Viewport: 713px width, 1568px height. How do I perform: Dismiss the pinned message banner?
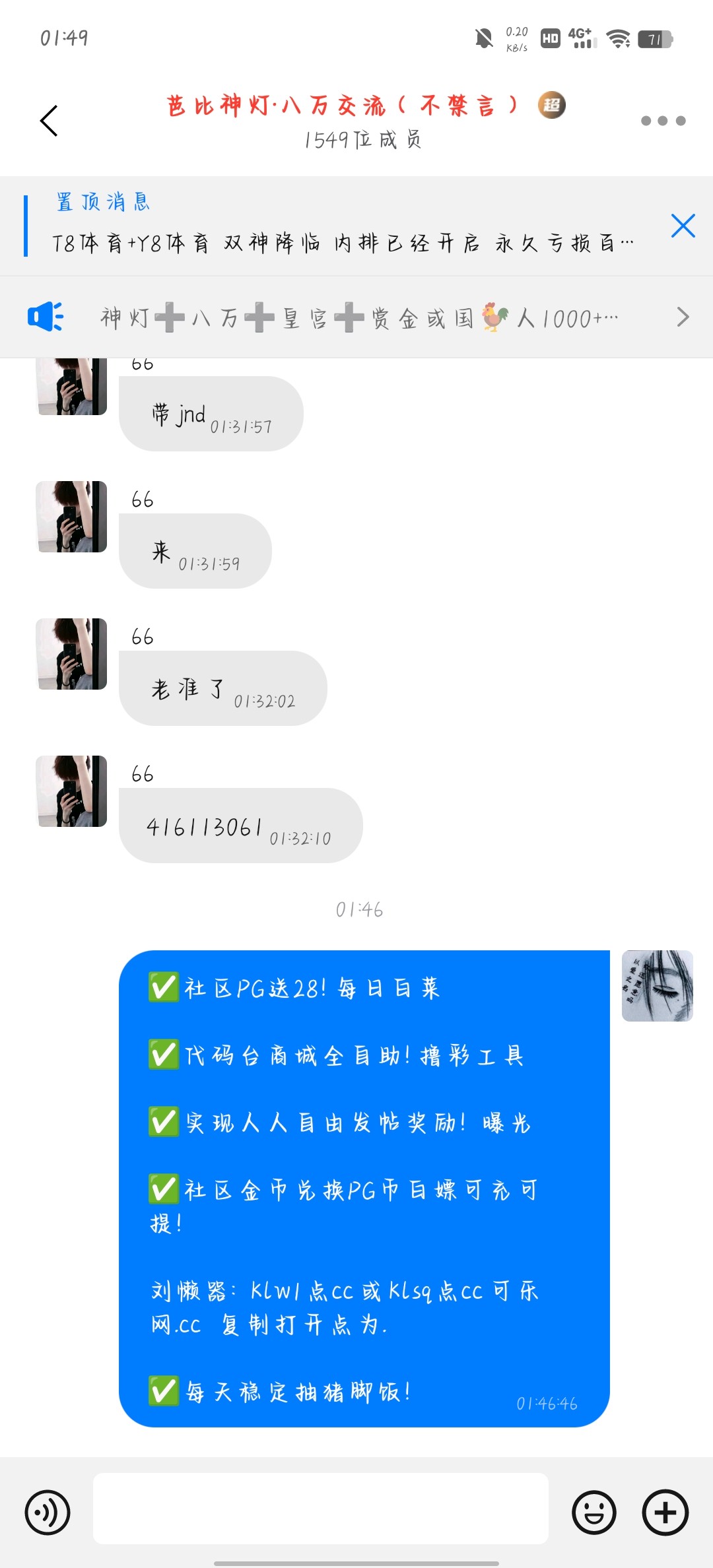[x=683, y=226]
